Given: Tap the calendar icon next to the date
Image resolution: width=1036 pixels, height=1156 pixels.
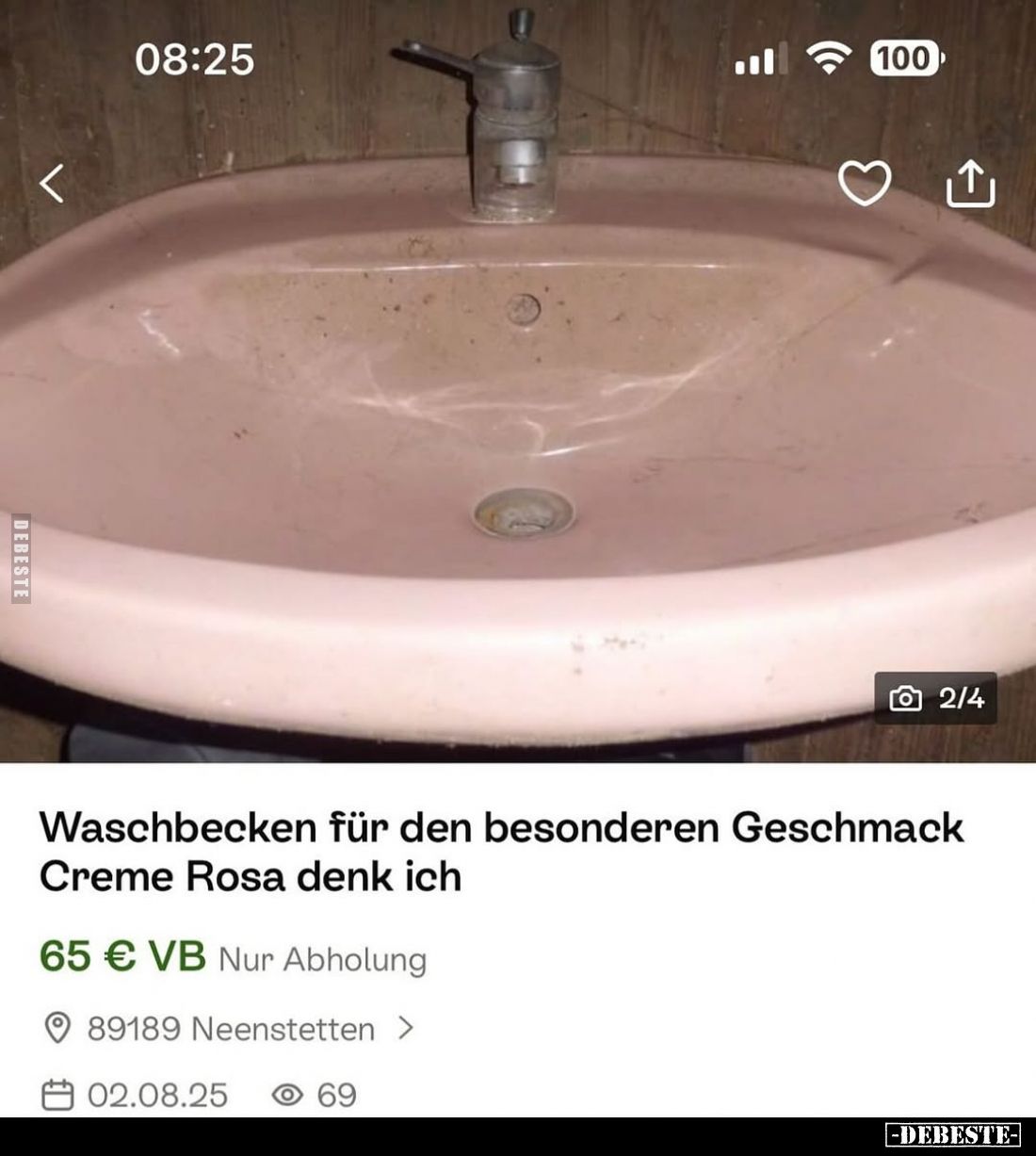Looking at the screenshot, I should tap(59, 1094).
